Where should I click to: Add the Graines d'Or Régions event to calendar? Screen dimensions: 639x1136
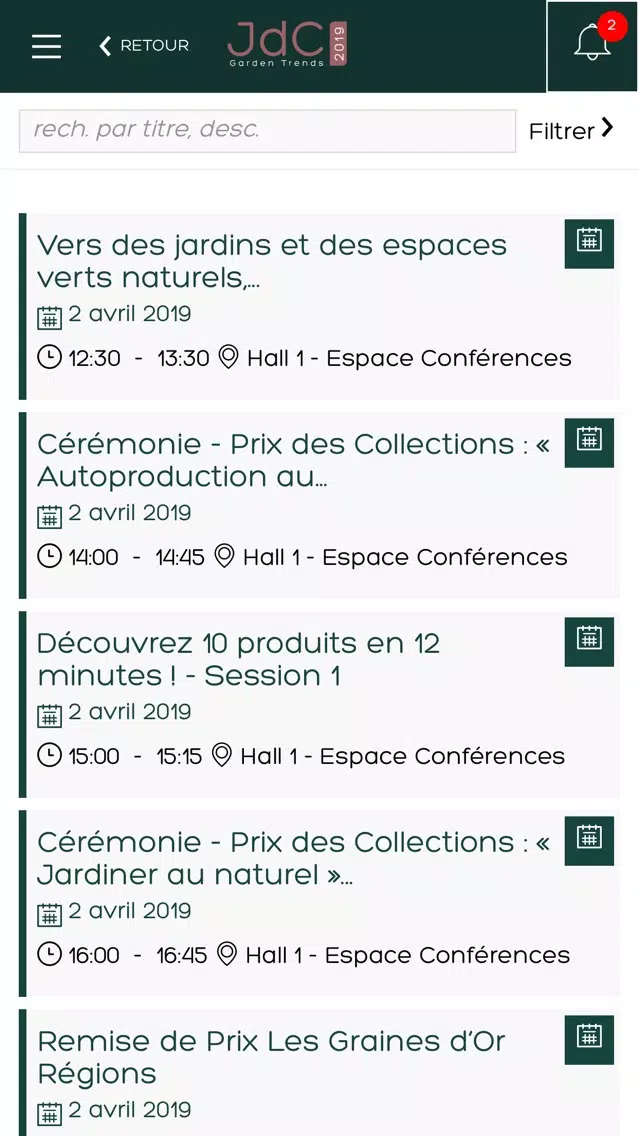[x=589, y=1040]
